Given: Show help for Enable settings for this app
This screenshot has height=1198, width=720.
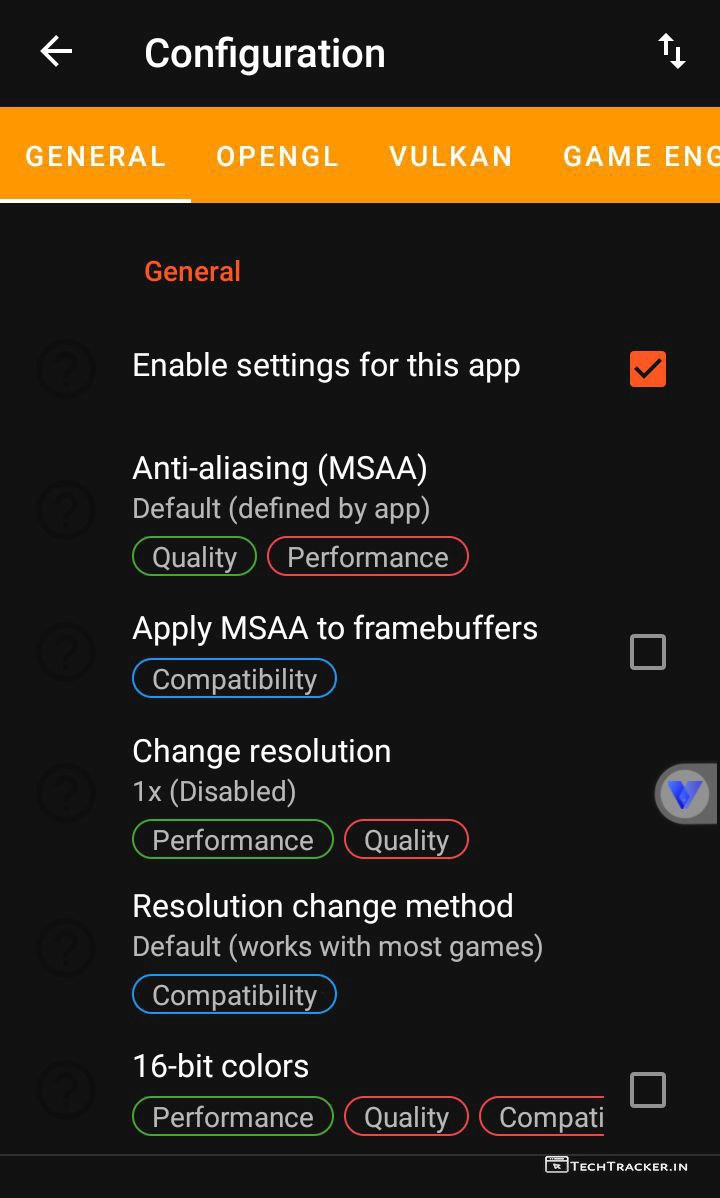Looking at the screenshot, I should pyautogui.click(x=66, y=369).
